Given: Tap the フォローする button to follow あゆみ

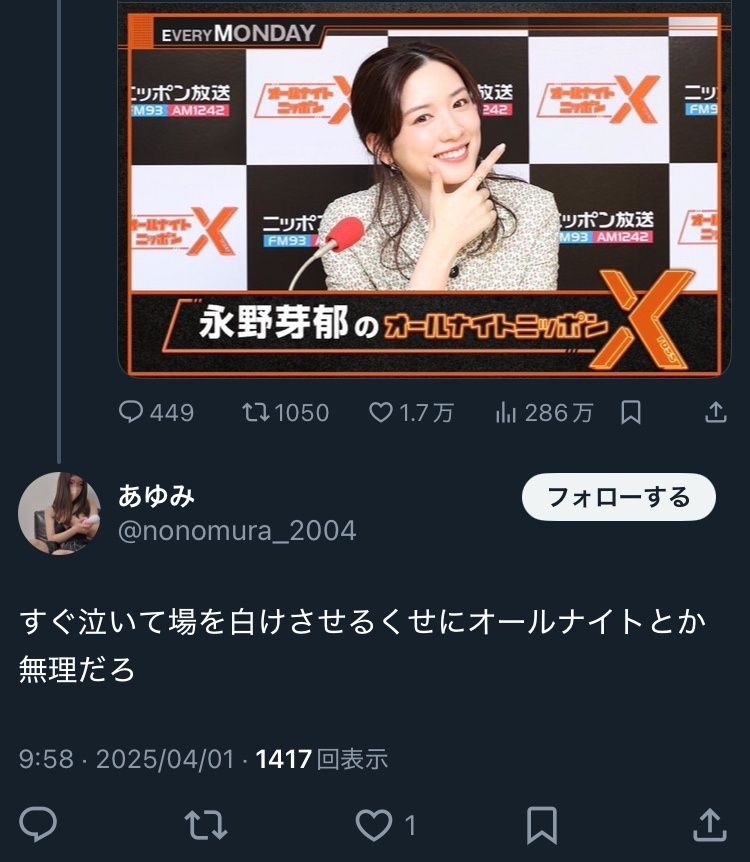Looking at the screenshot, I should tap(619, 497).
